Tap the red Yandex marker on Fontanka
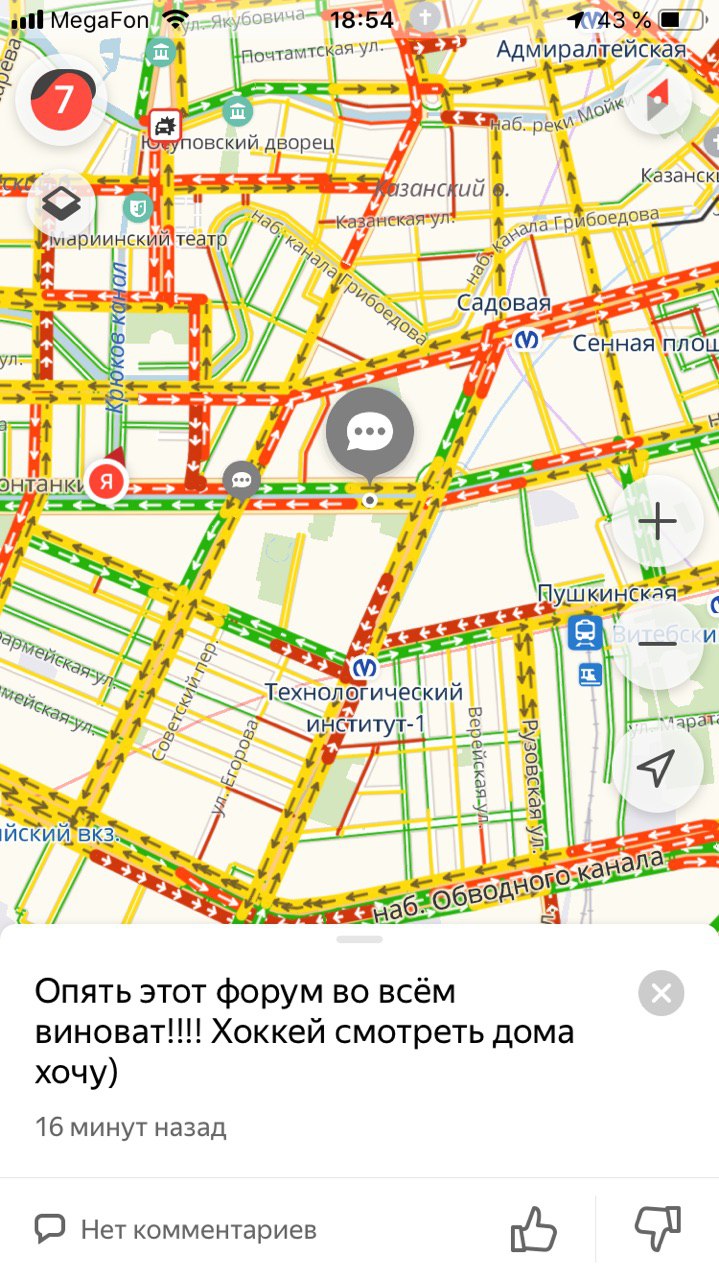Viewport: 719px width, 1280px height. [106, 482]
